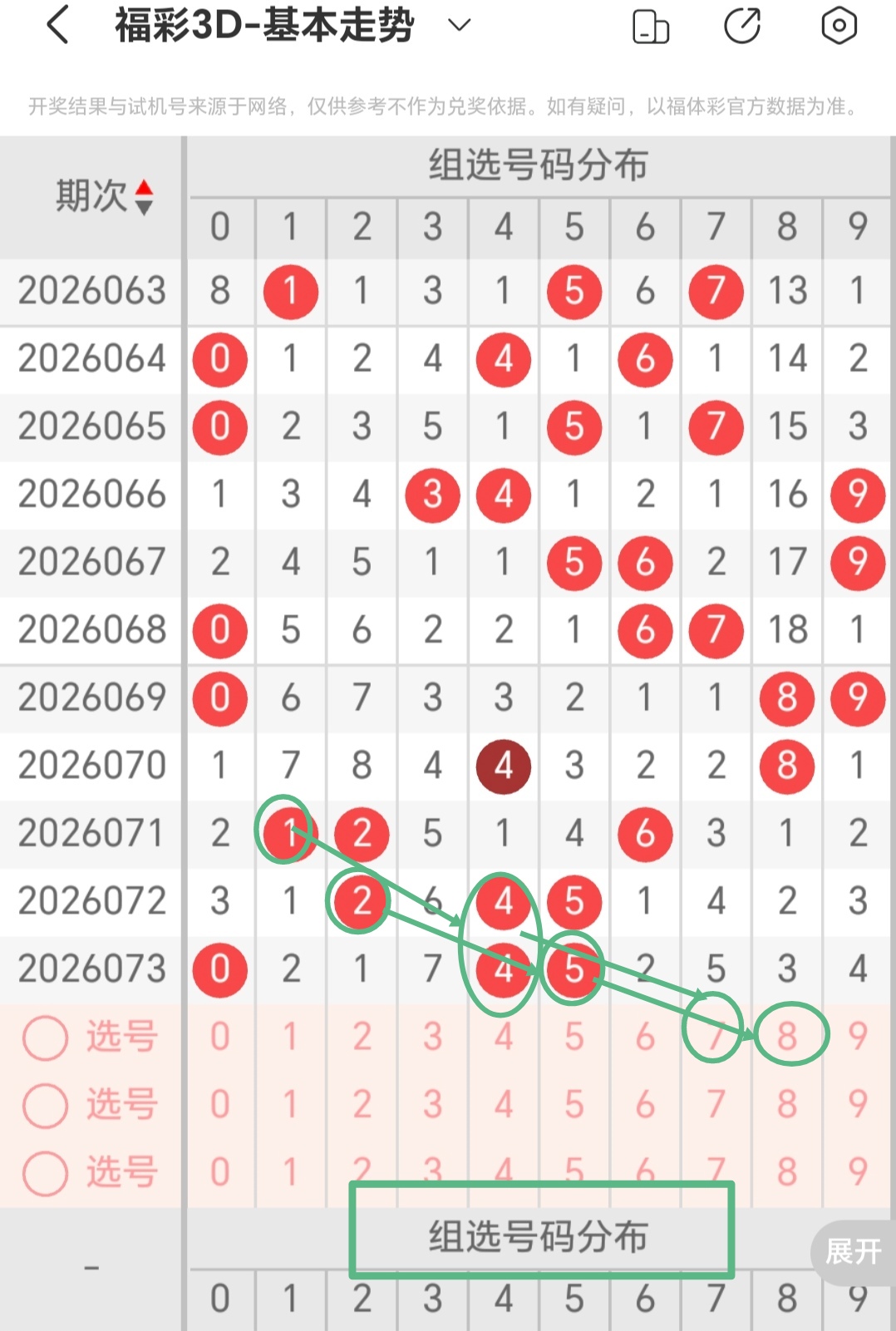This screenshot has height=1331, width=896.
Task: Collapse the 组选号码分布 section header
Action: [541, 1237]
